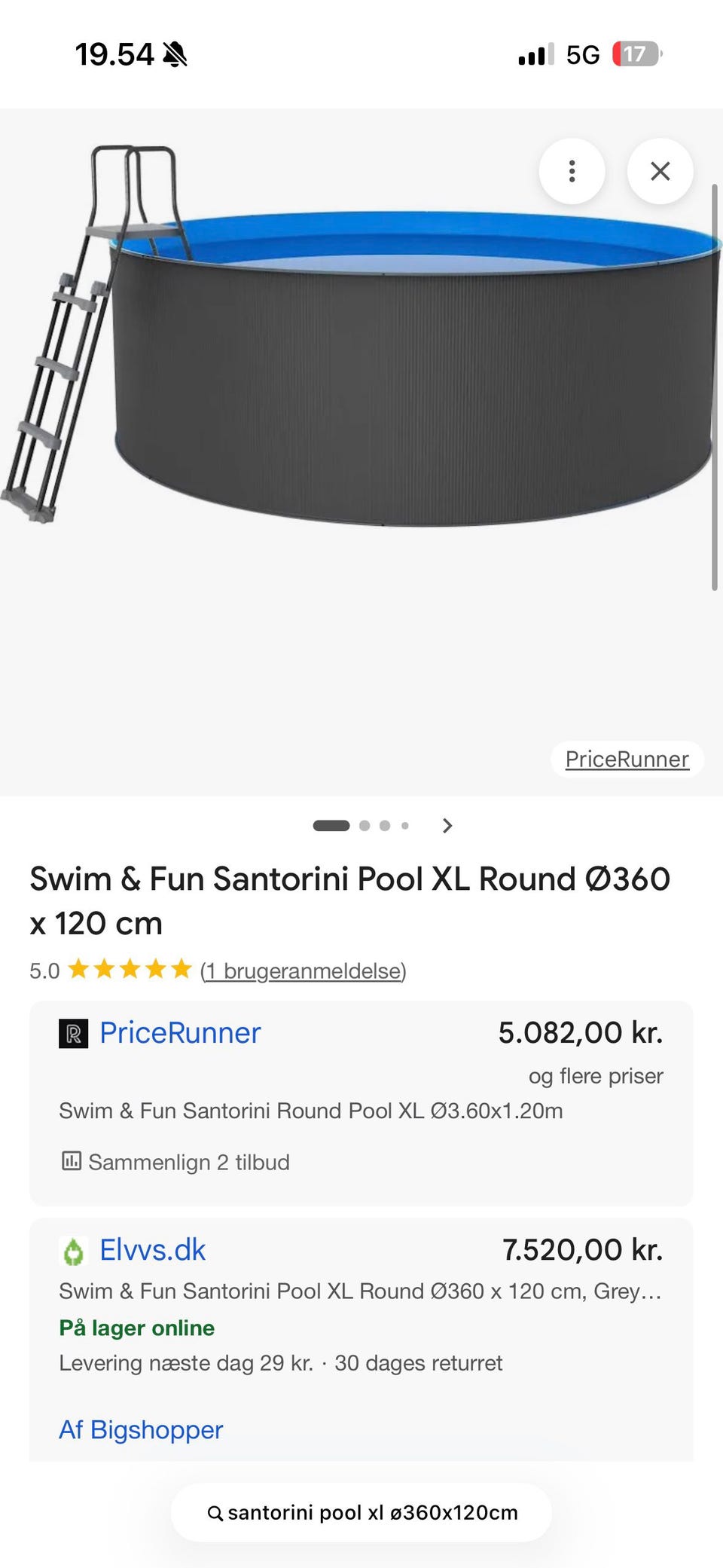This screenshot has width=723, height=1568.
Task: Open the Elvvs.dk offer for 7.520,00 kr.
Action: click(x=153, y=1249)
